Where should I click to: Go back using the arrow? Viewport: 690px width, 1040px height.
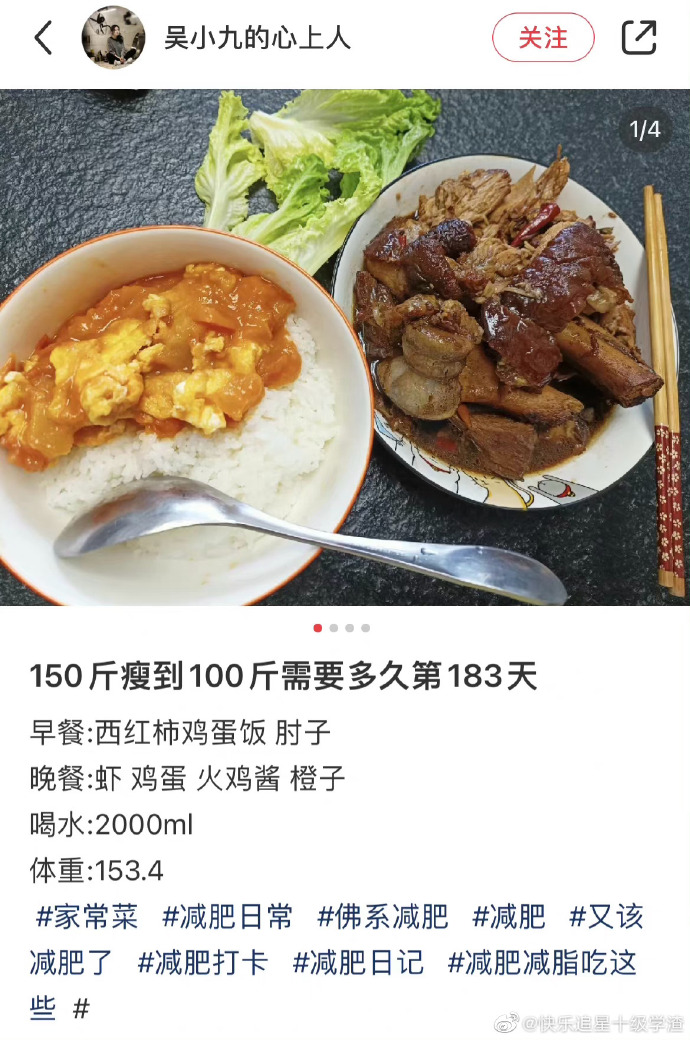43,38
